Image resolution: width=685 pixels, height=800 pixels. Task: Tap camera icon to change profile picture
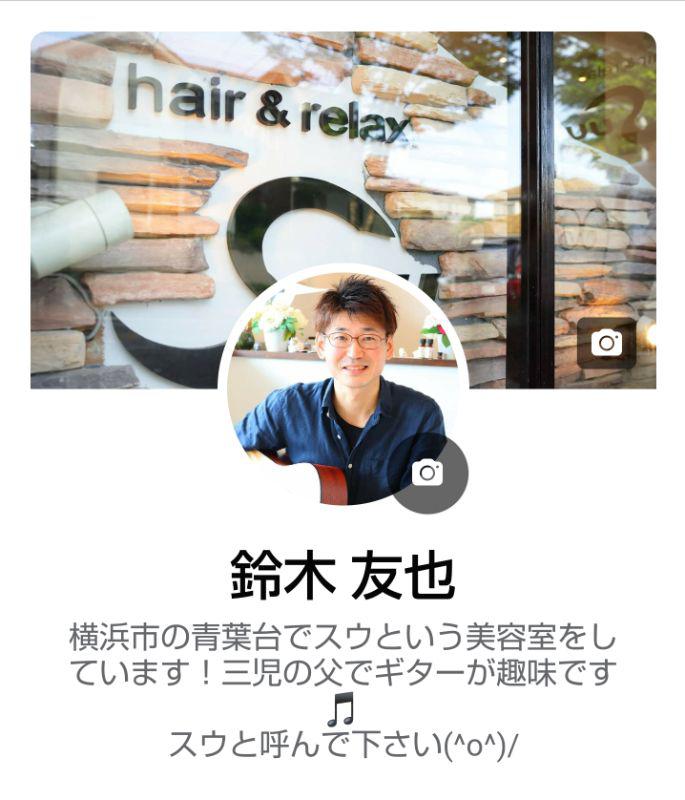(x=428, y=473)
